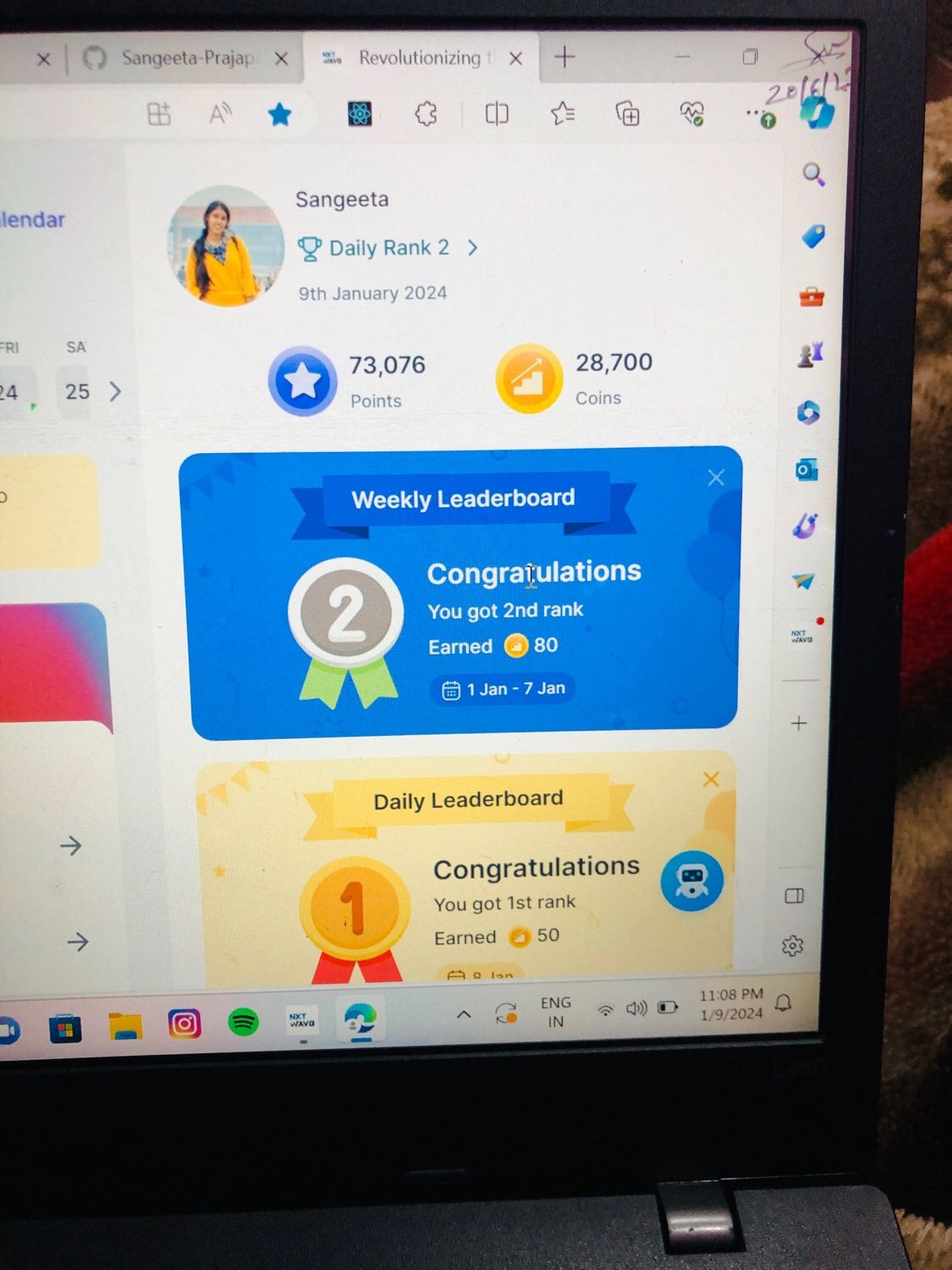
Task: Go to next week in the calendar
Action: 116,391
